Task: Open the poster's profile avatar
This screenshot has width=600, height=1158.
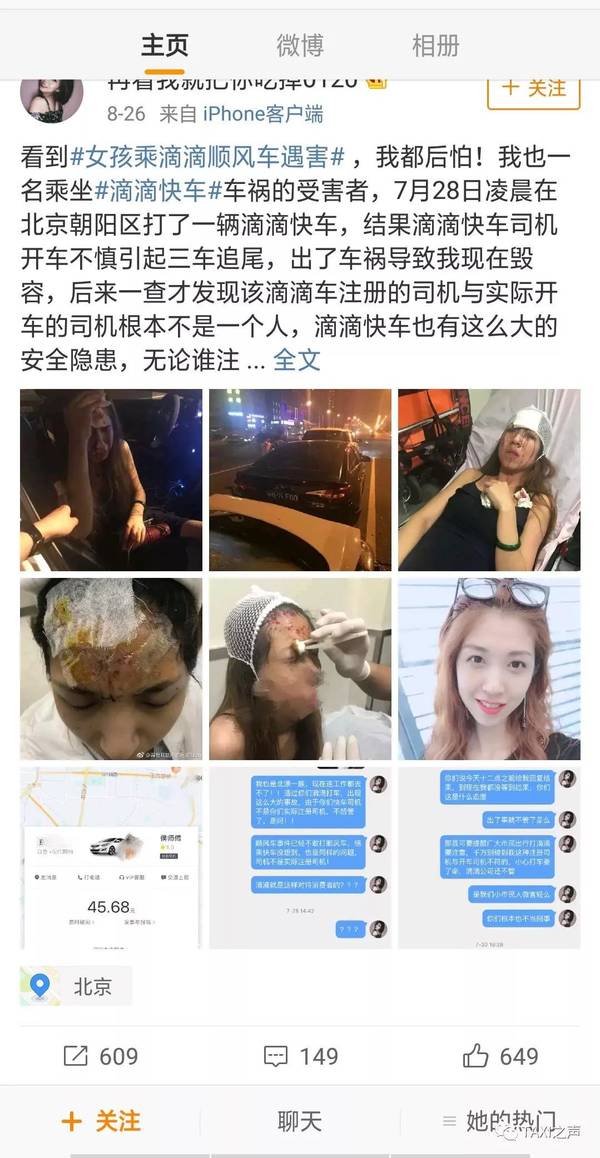Action: [x=51, y=95]
